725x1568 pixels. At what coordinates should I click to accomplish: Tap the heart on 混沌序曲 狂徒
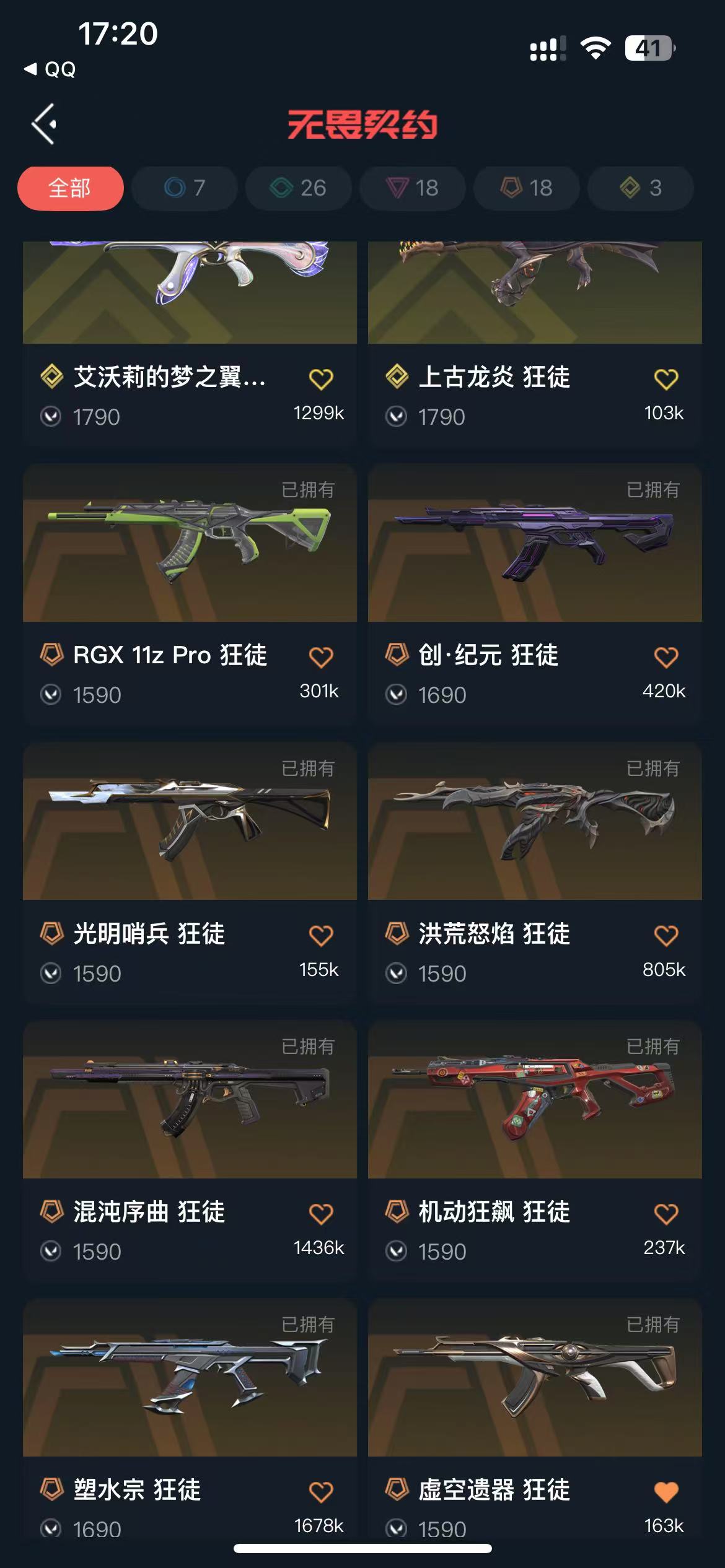321,1214
